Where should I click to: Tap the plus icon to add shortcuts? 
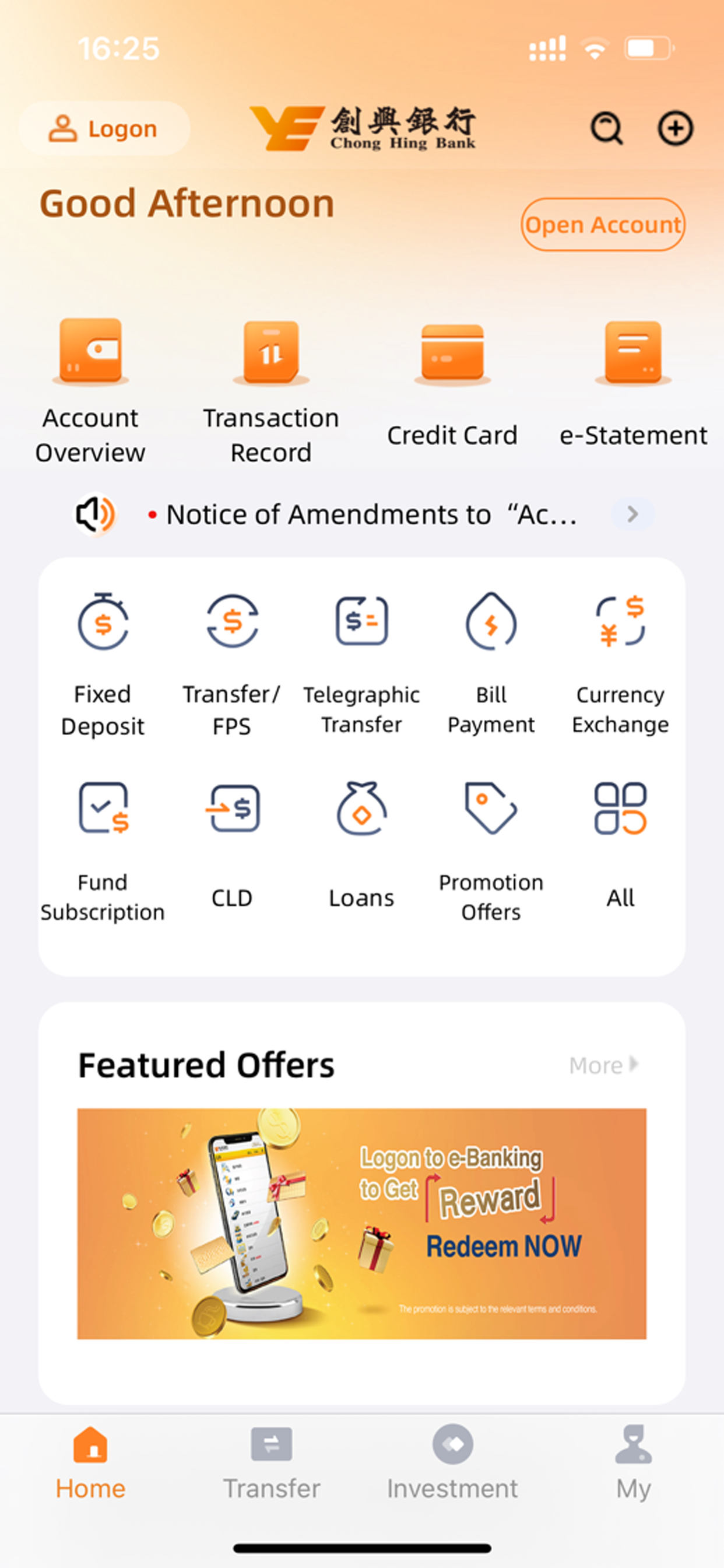point(676,128)
